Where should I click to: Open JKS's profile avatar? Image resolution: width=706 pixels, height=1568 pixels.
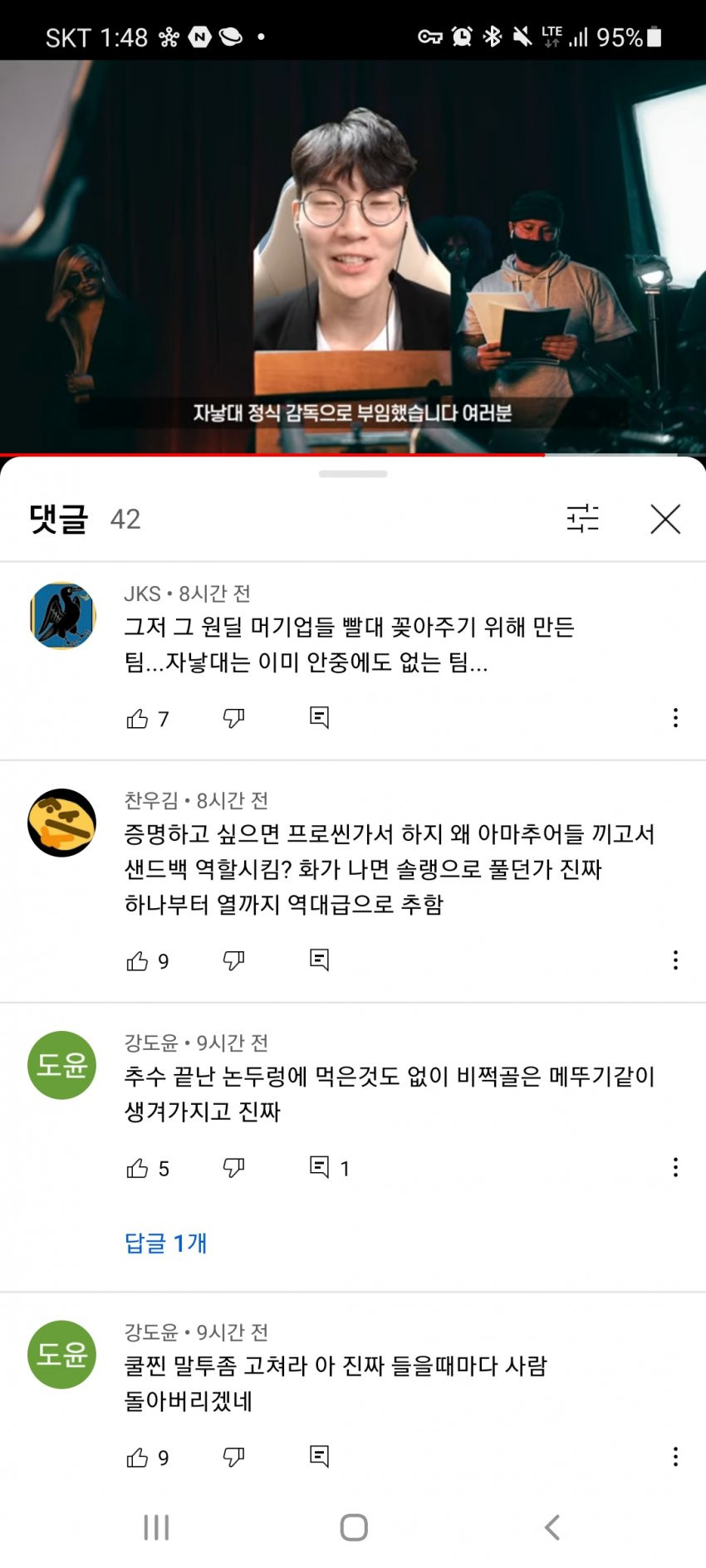(62, 616)
